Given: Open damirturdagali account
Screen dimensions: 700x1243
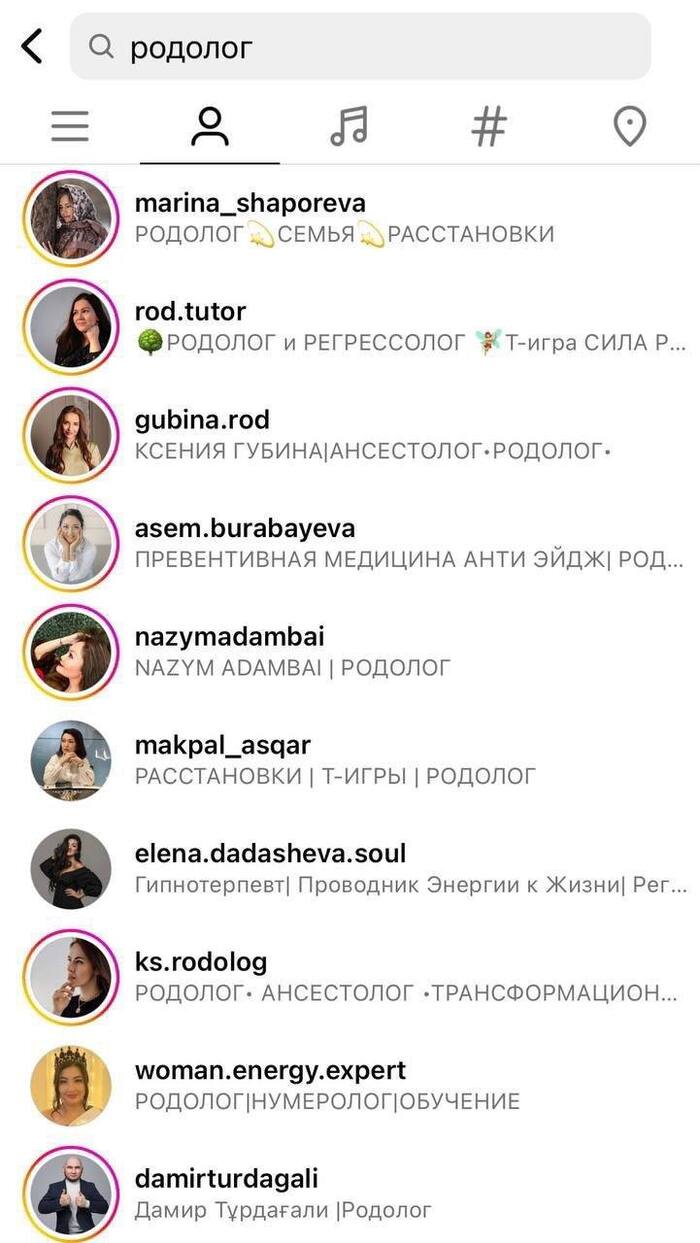Looking at the screenshot, I should point(226,1179).
